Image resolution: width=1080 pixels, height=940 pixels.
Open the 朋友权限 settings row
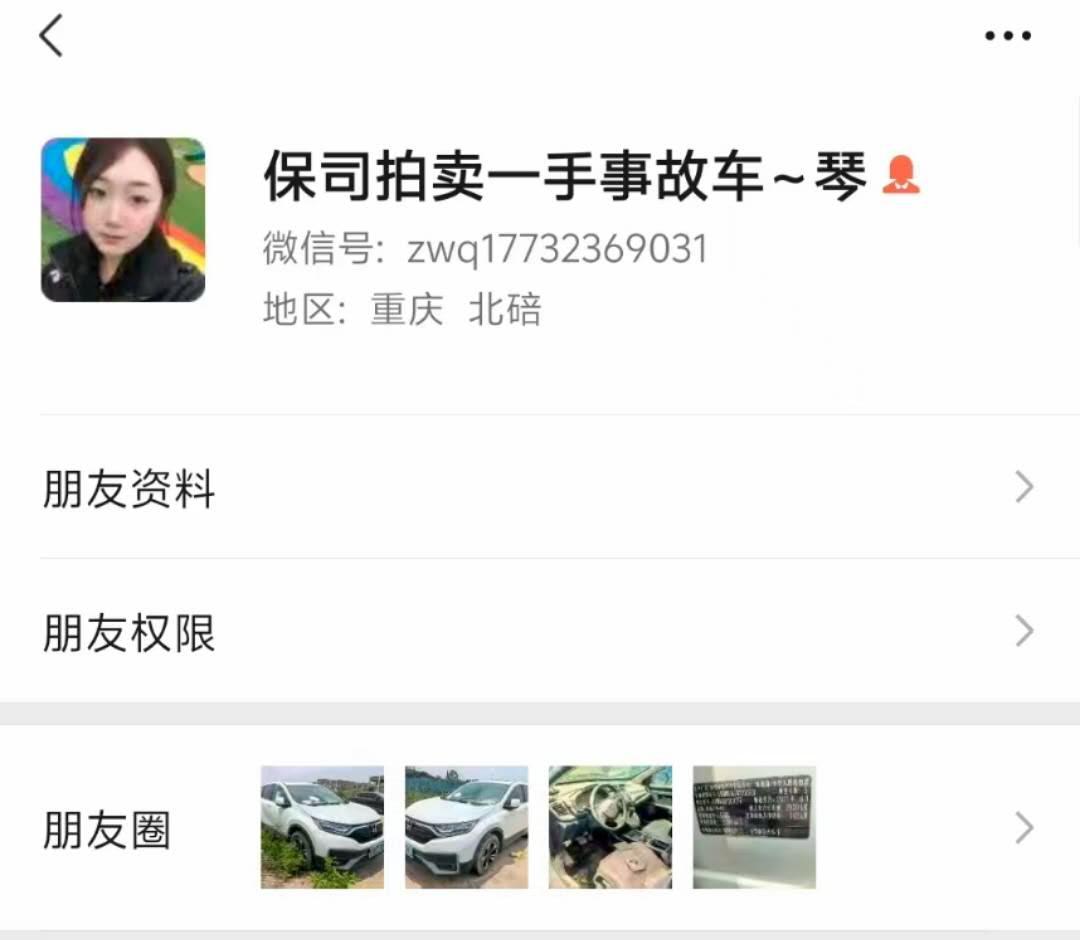[x=540, y=632]
